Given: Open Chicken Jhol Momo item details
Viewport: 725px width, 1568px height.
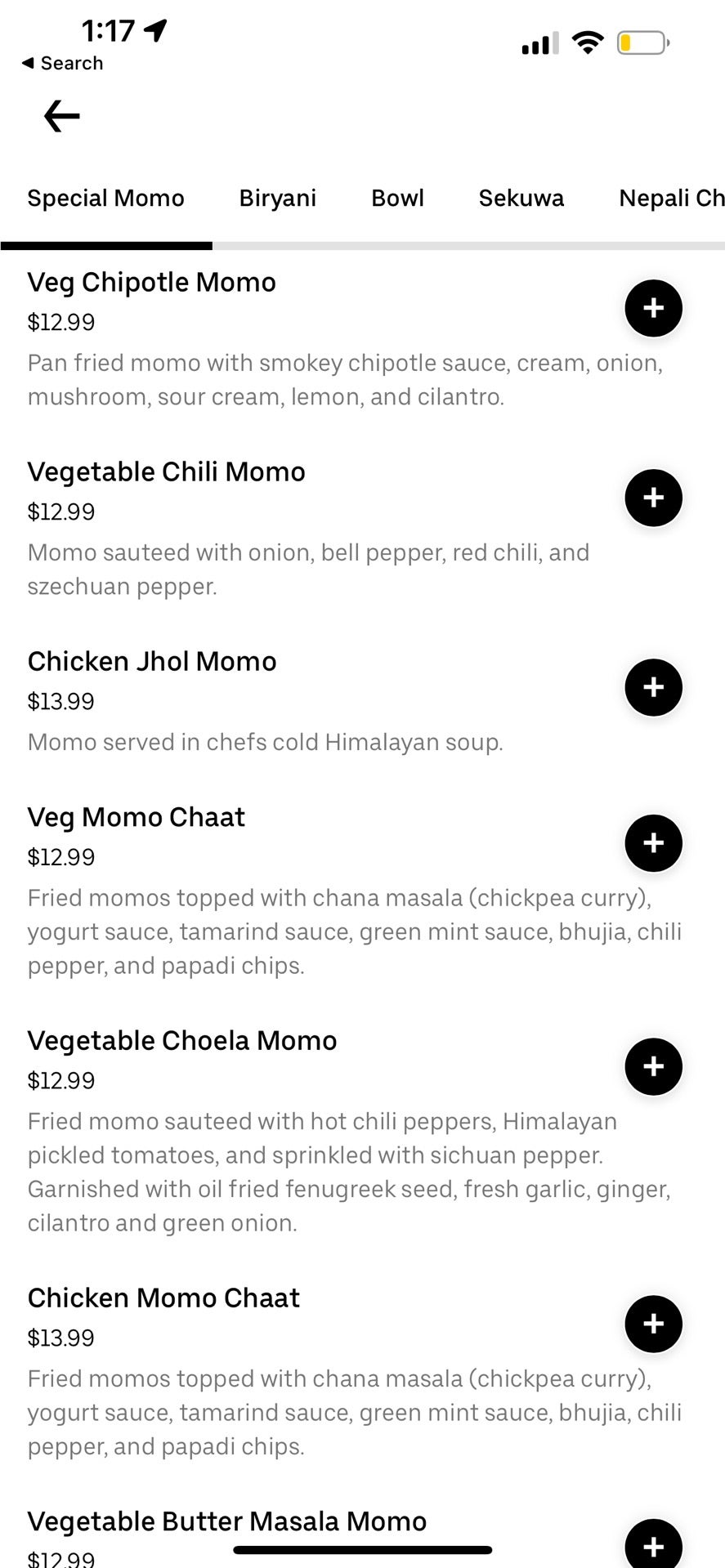Looking at the screenshot, I should click(x=152, y=662).
